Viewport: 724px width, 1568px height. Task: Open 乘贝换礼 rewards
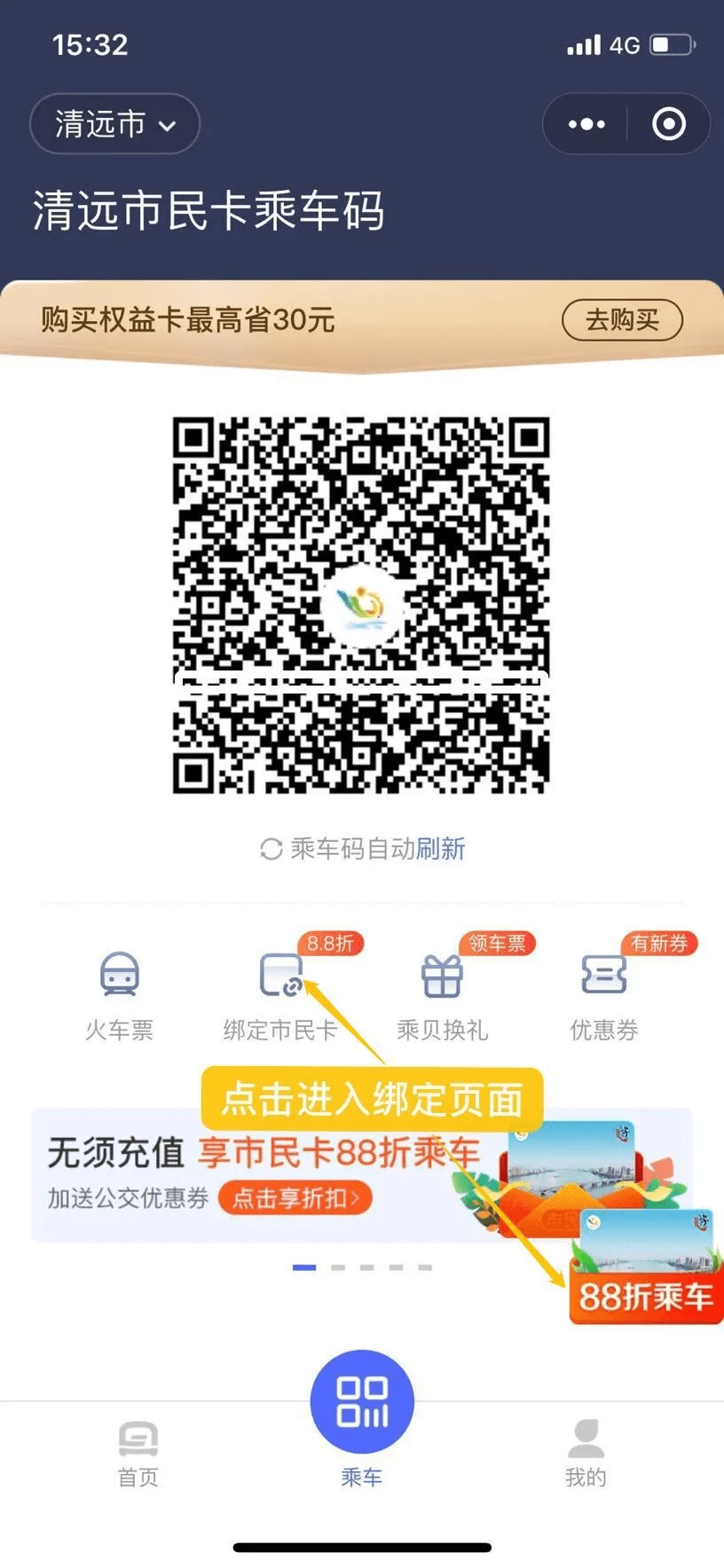tap(442, 994)
